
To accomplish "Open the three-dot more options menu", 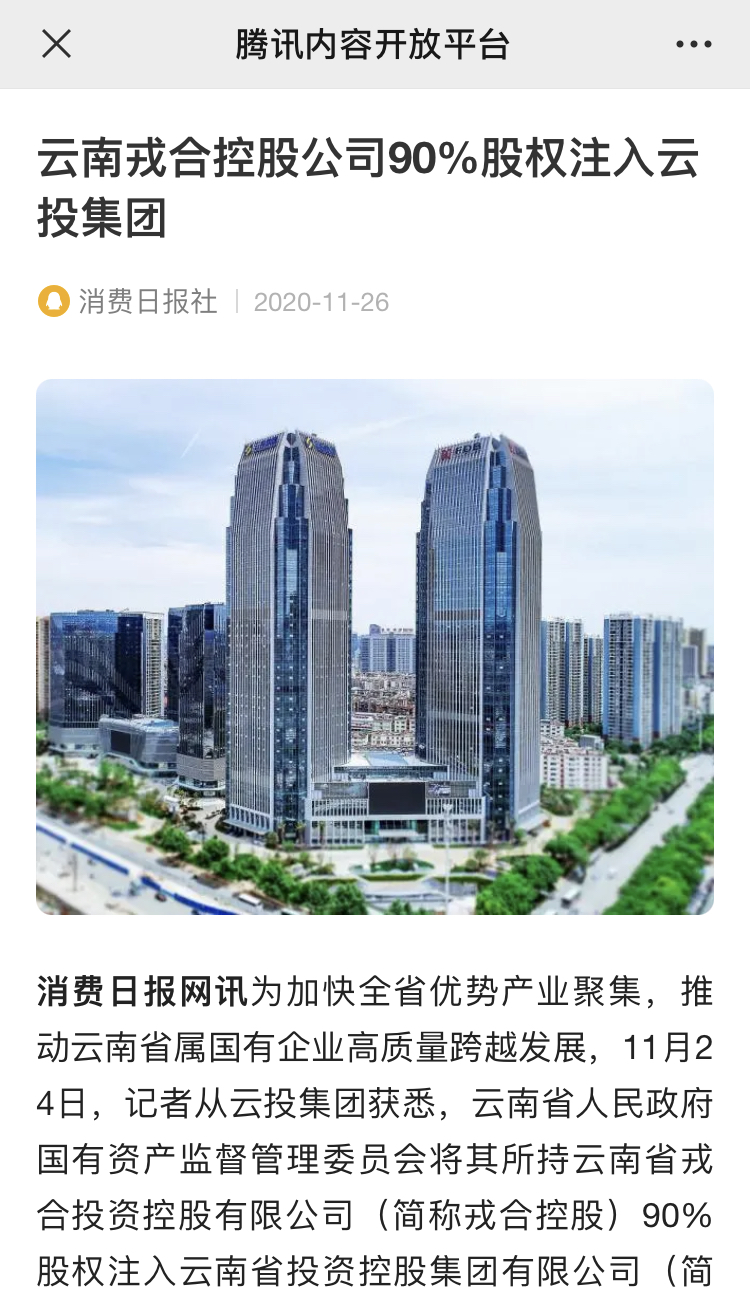I will click(693, 44).
